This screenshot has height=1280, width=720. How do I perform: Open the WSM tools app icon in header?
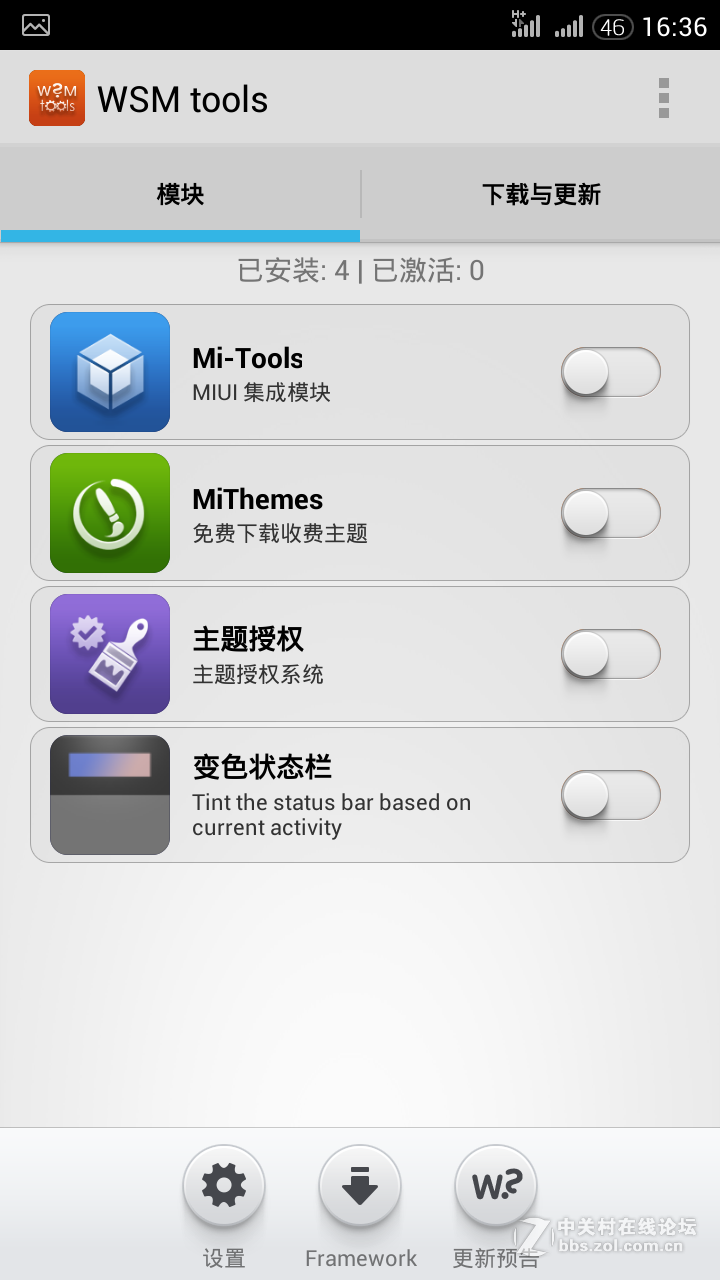[x=57, y=97]
